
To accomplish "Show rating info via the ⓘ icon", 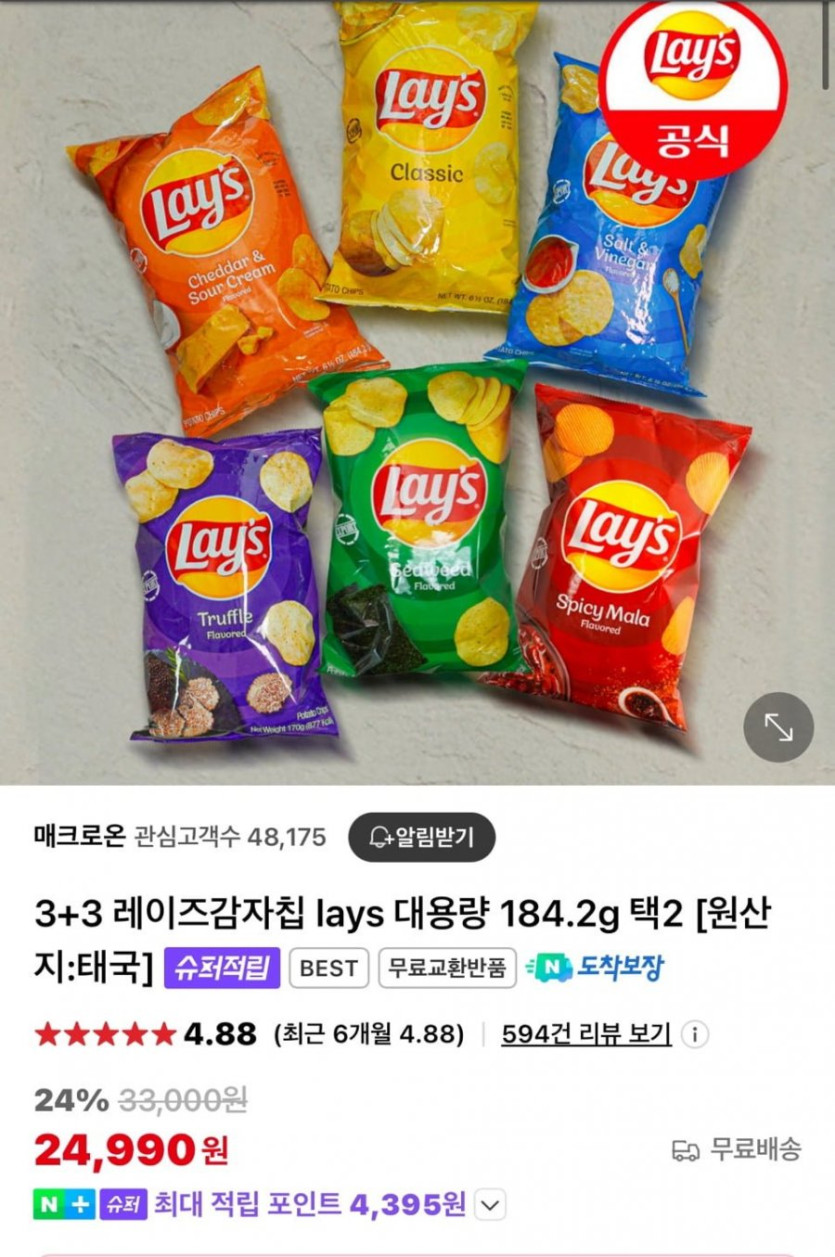I will coord(697,1034).
